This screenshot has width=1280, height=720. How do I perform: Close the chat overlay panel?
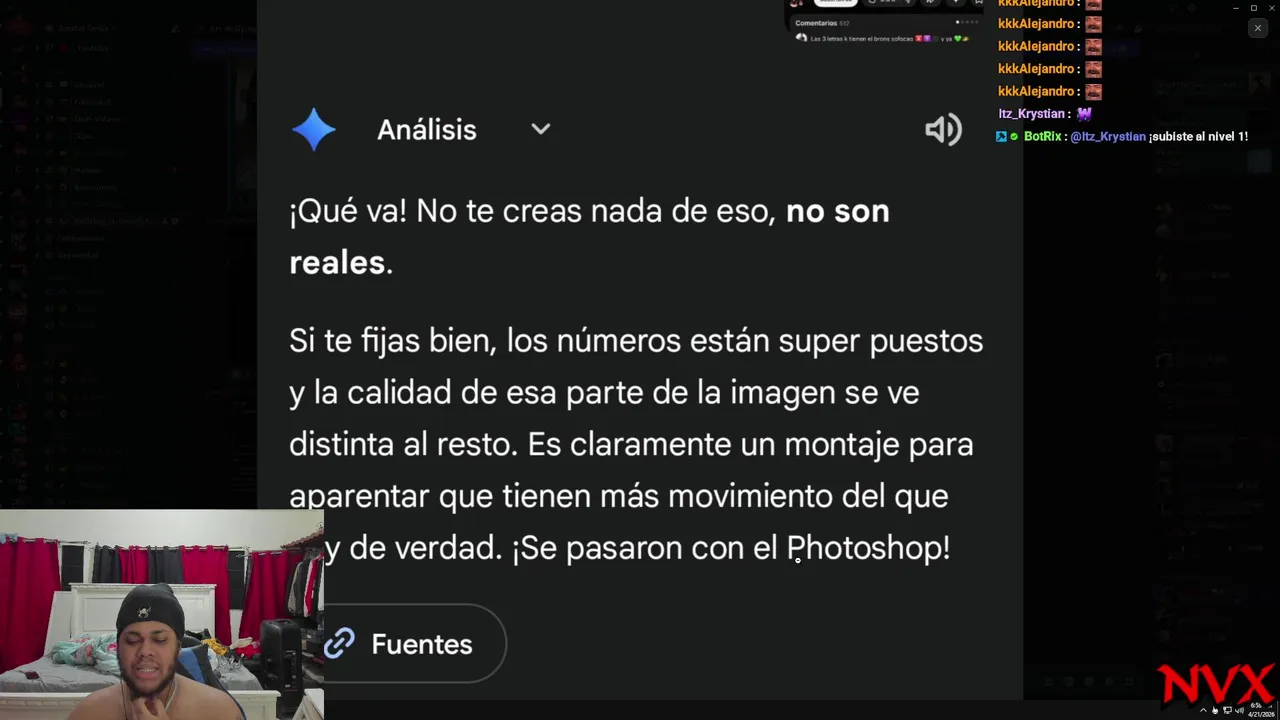(x=1257, y=28)
